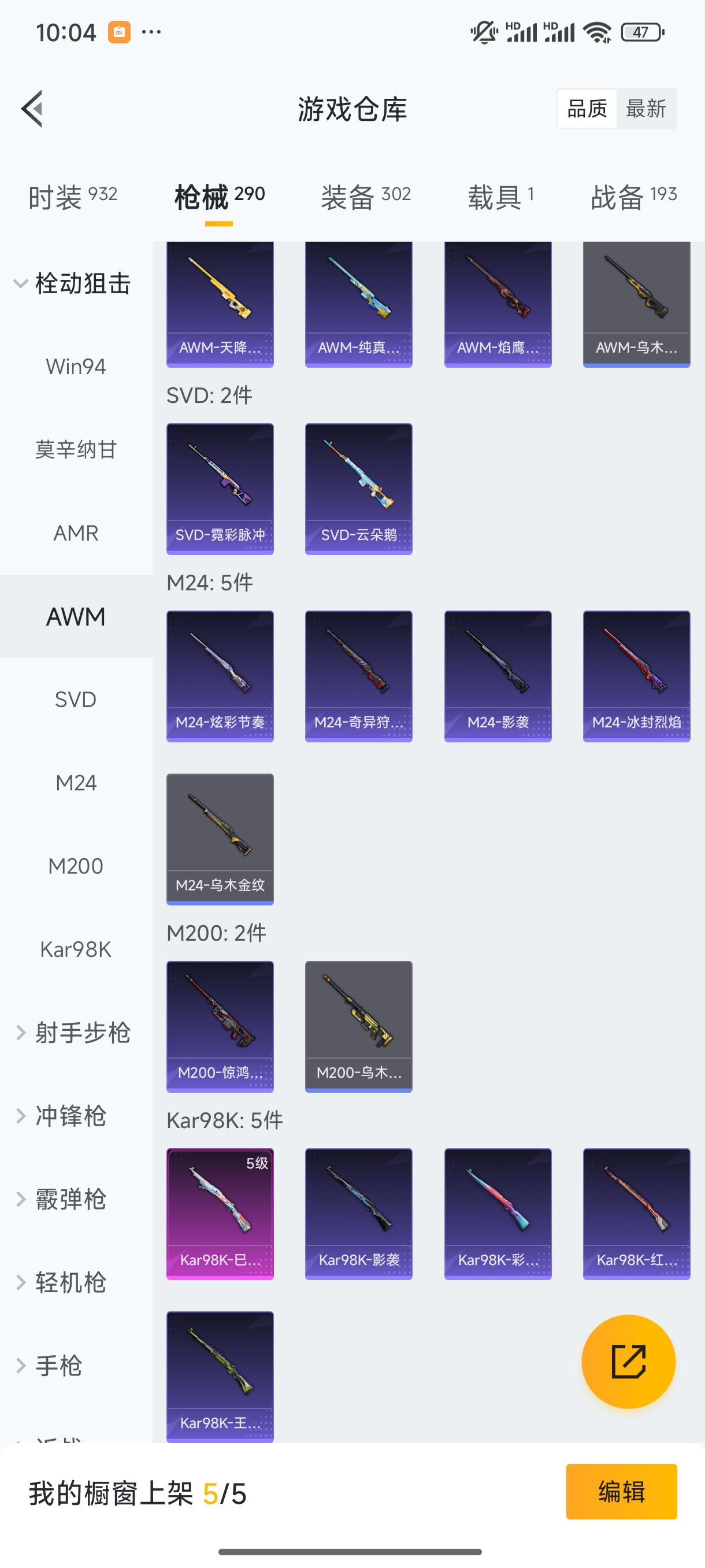The height and width of the screenshot is (1568, 705).
Task: Select the Win94 category
Action: (x=76, y=366)
